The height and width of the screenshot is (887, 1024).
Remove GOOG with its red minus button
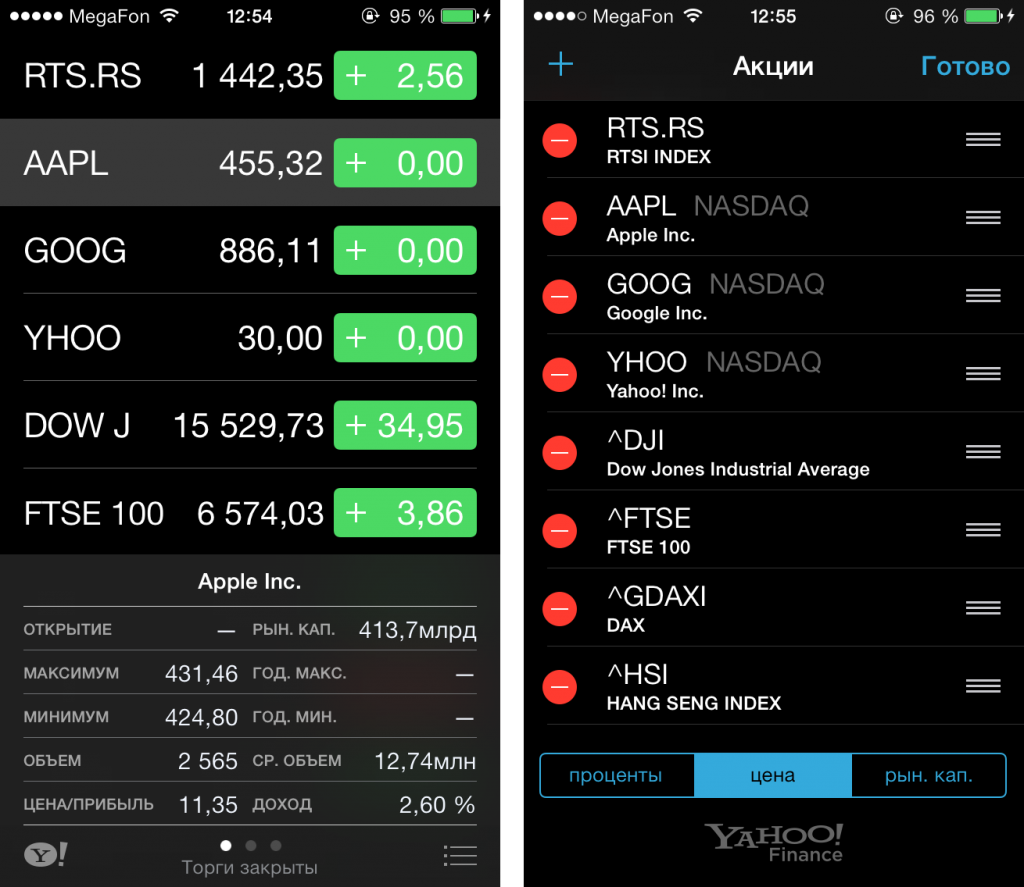(560, 296)
